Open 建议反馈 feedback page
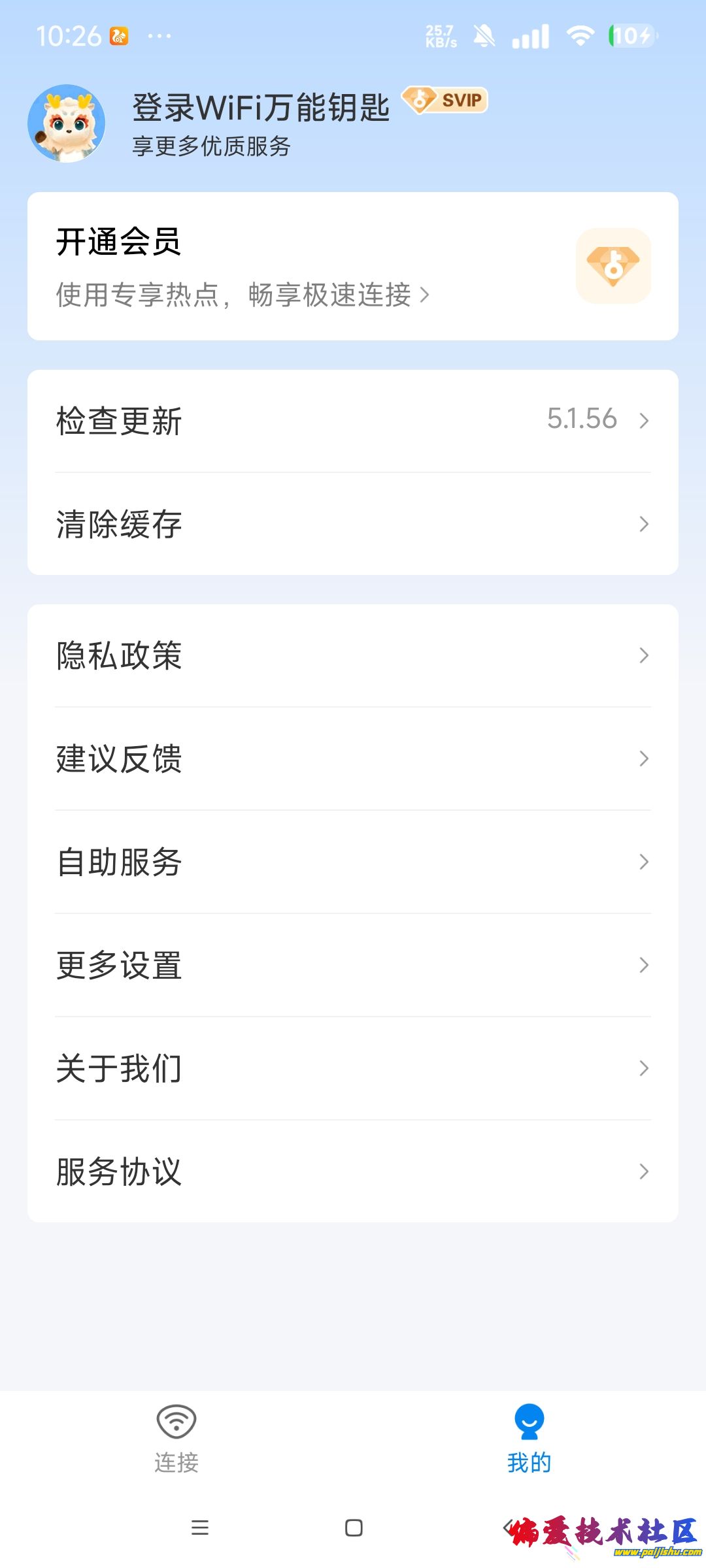Image resolution: width=706 pixels, height=1568 pixels. [x=353, y=759]
